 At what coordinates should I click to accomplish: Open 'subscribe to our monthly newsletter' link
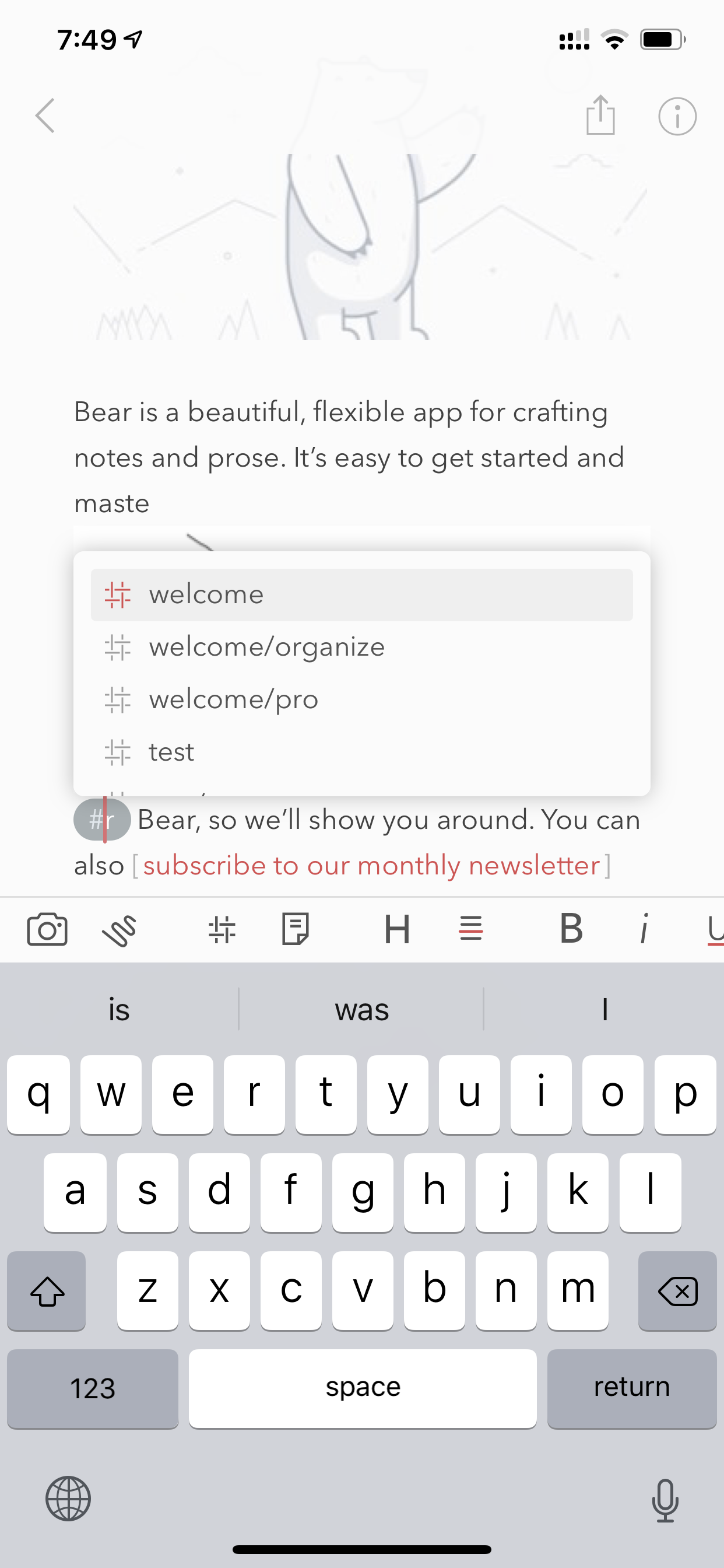click(x=371, y=866)
